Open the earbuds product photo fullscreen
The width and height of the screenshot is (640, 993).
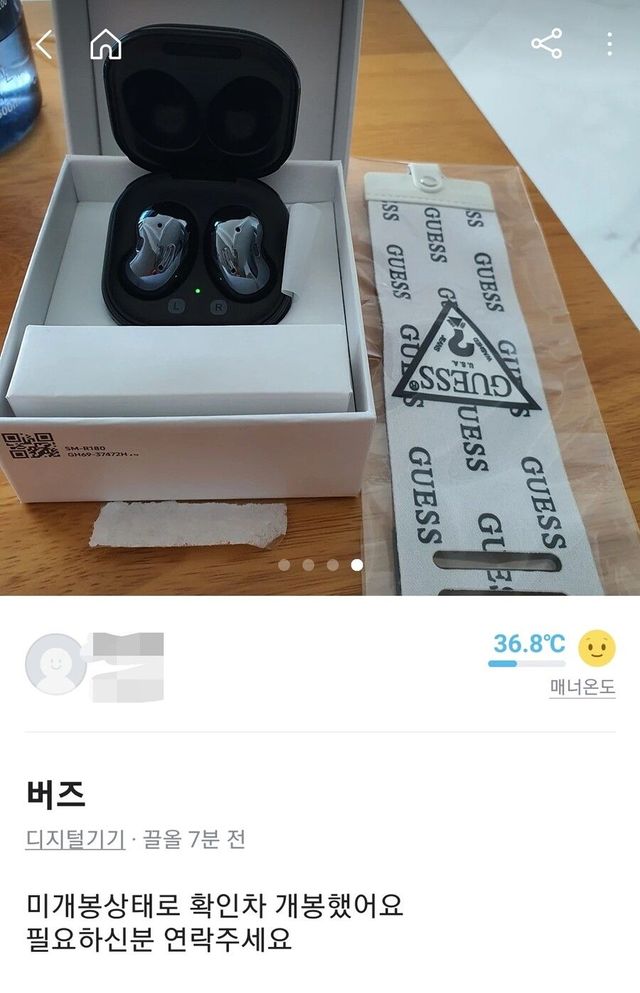point(320,300)
